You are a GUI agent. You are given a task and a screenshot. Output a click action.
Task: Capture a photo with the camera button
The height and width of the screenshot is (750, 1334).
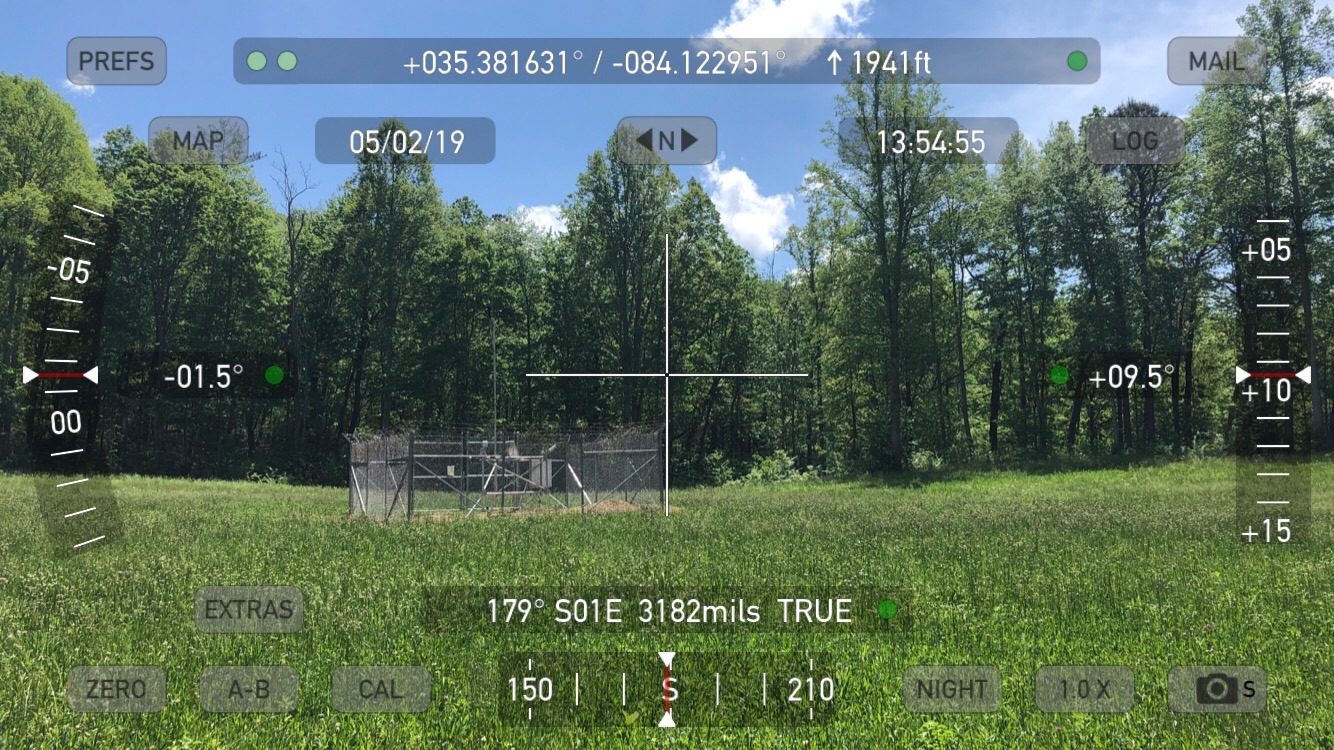[1217, 689]
